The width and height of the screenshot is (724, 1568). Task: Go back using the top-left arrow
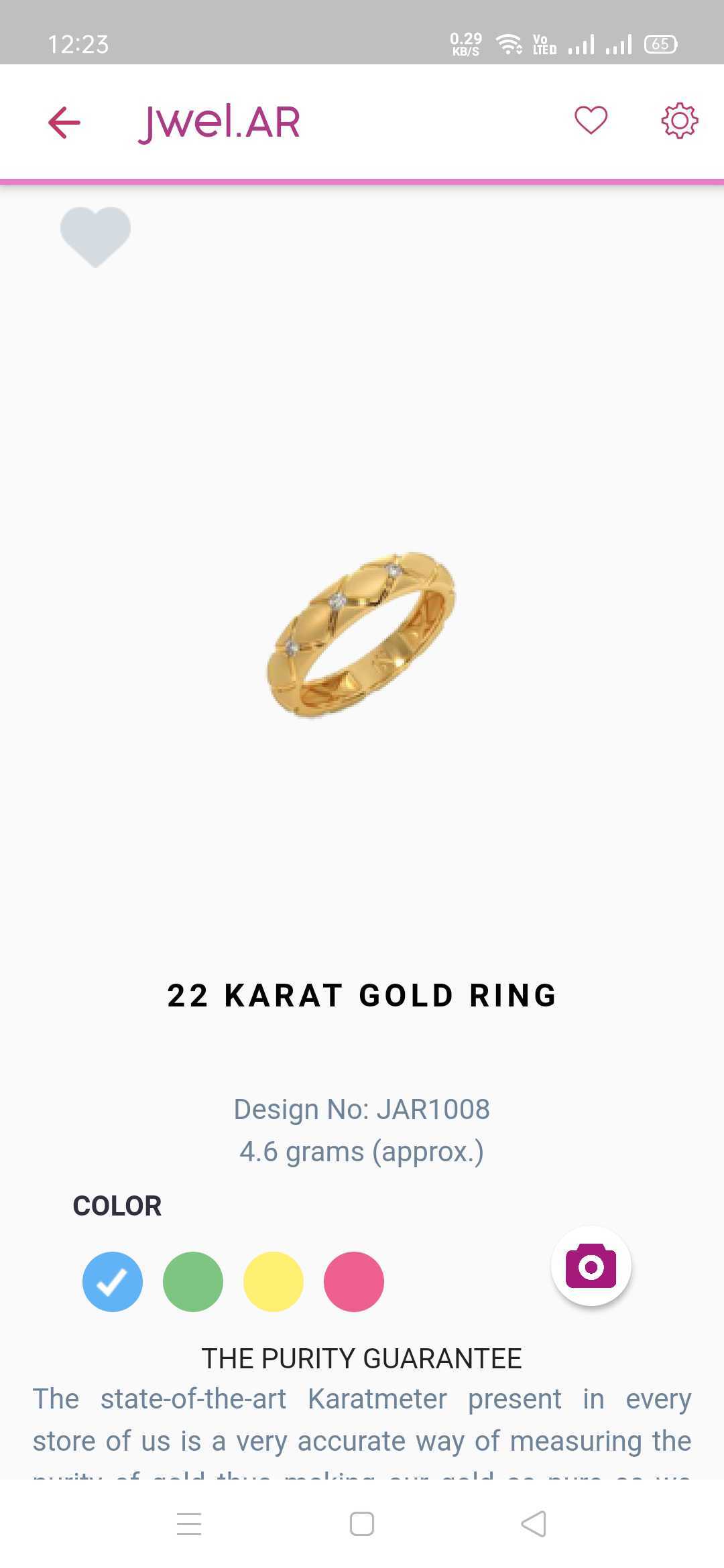click(64, 123)
